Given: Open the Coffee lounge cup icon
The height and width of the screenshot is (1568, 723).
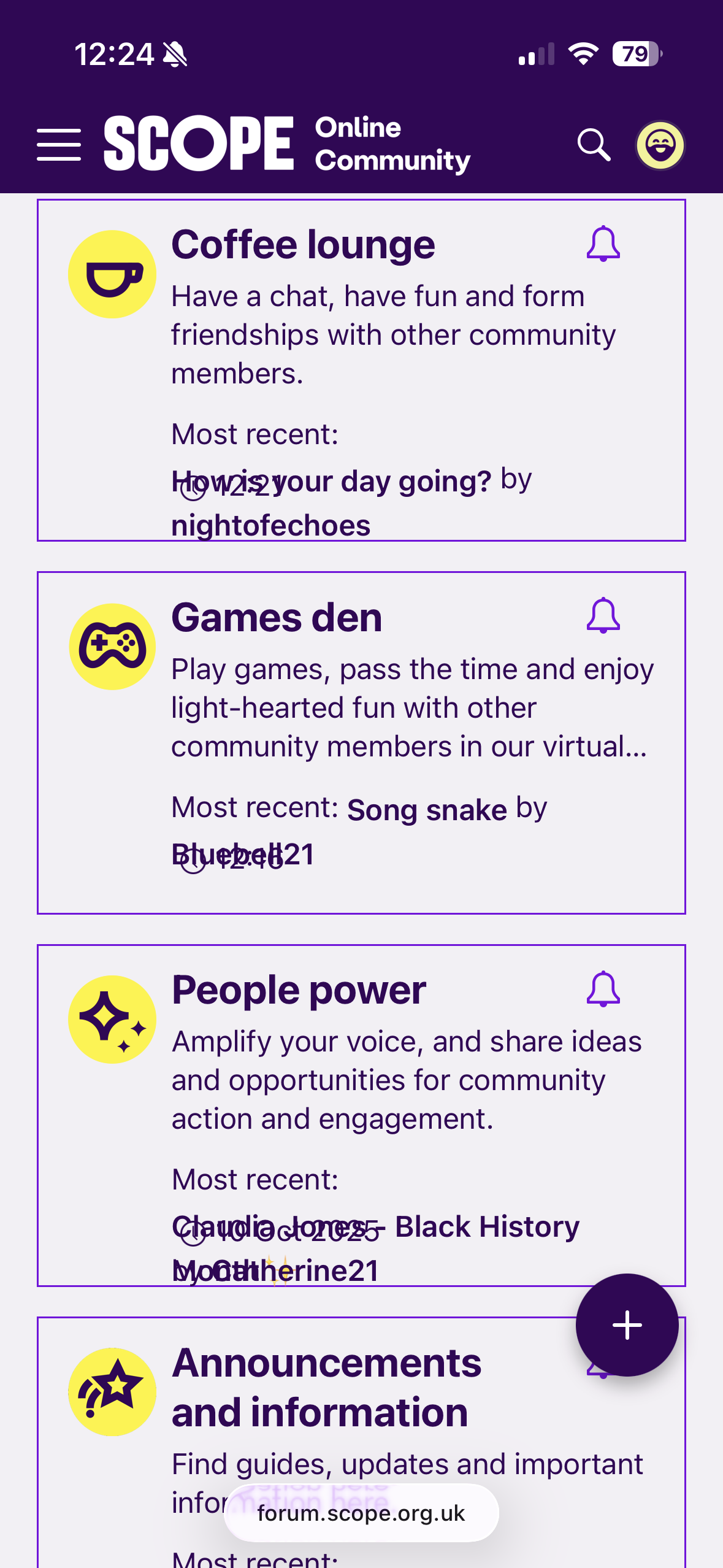Looking at the screenshot, I should (112, 274).
